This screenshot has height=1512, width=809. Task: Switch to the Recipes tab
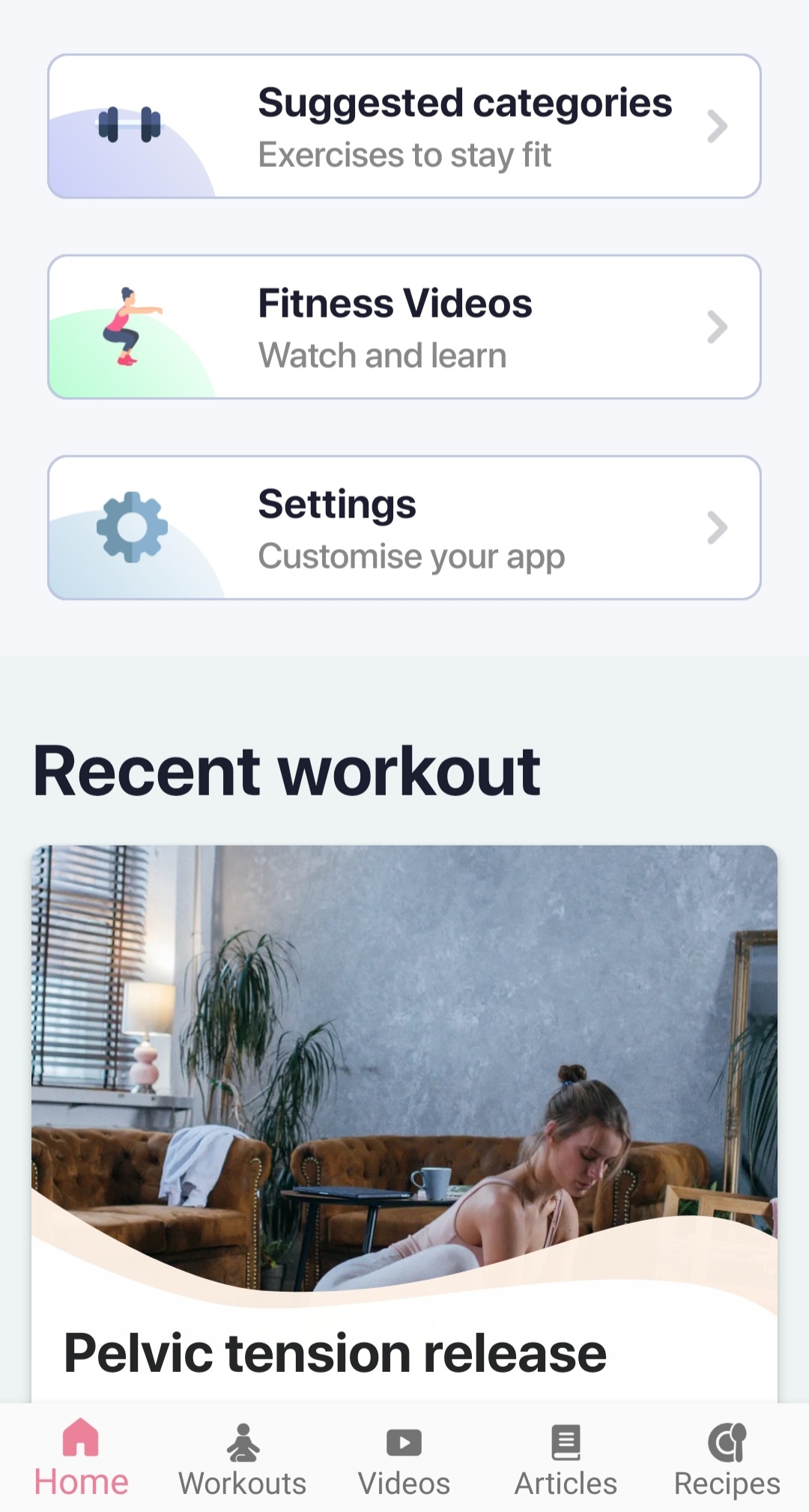pyautogui.click(x=727, y=1459)
